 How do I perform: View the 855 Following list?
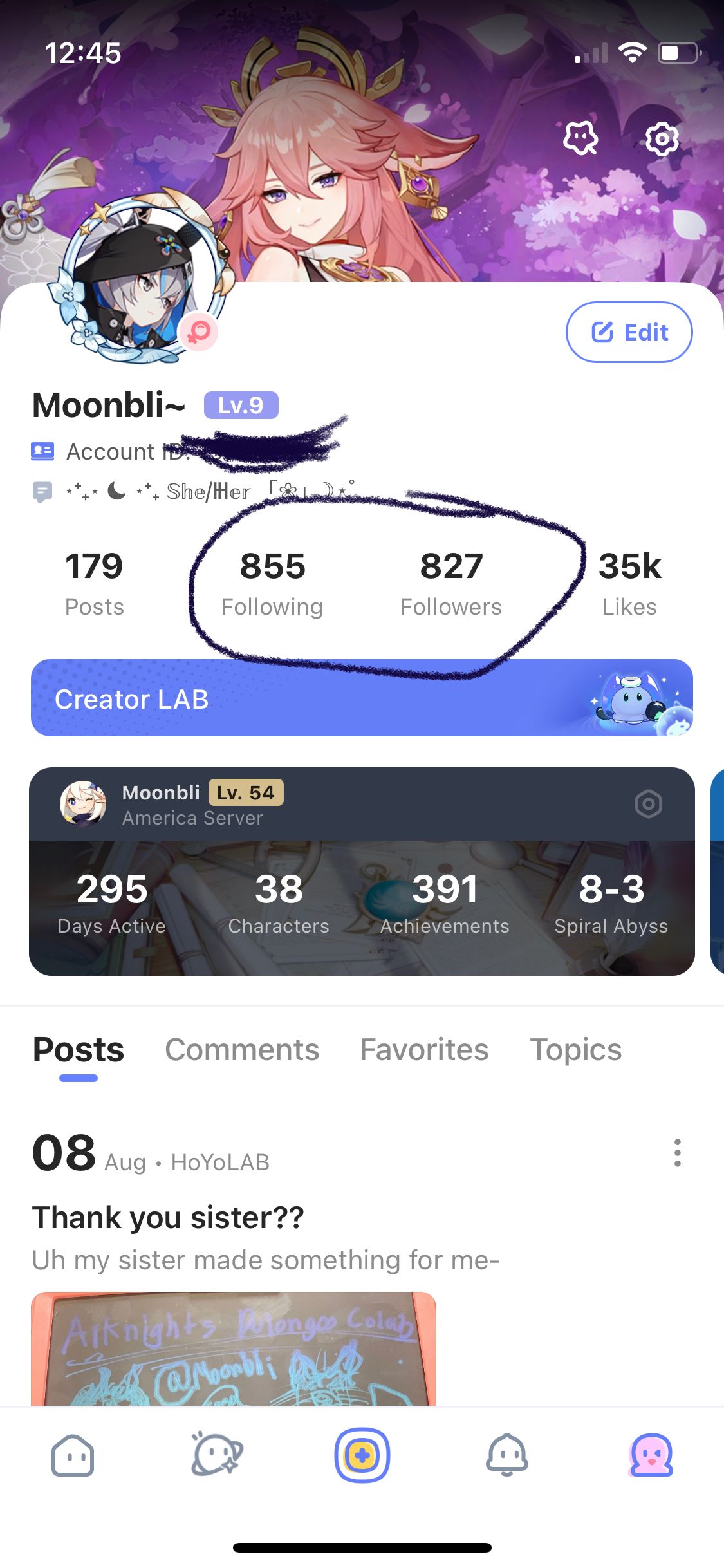272,583
